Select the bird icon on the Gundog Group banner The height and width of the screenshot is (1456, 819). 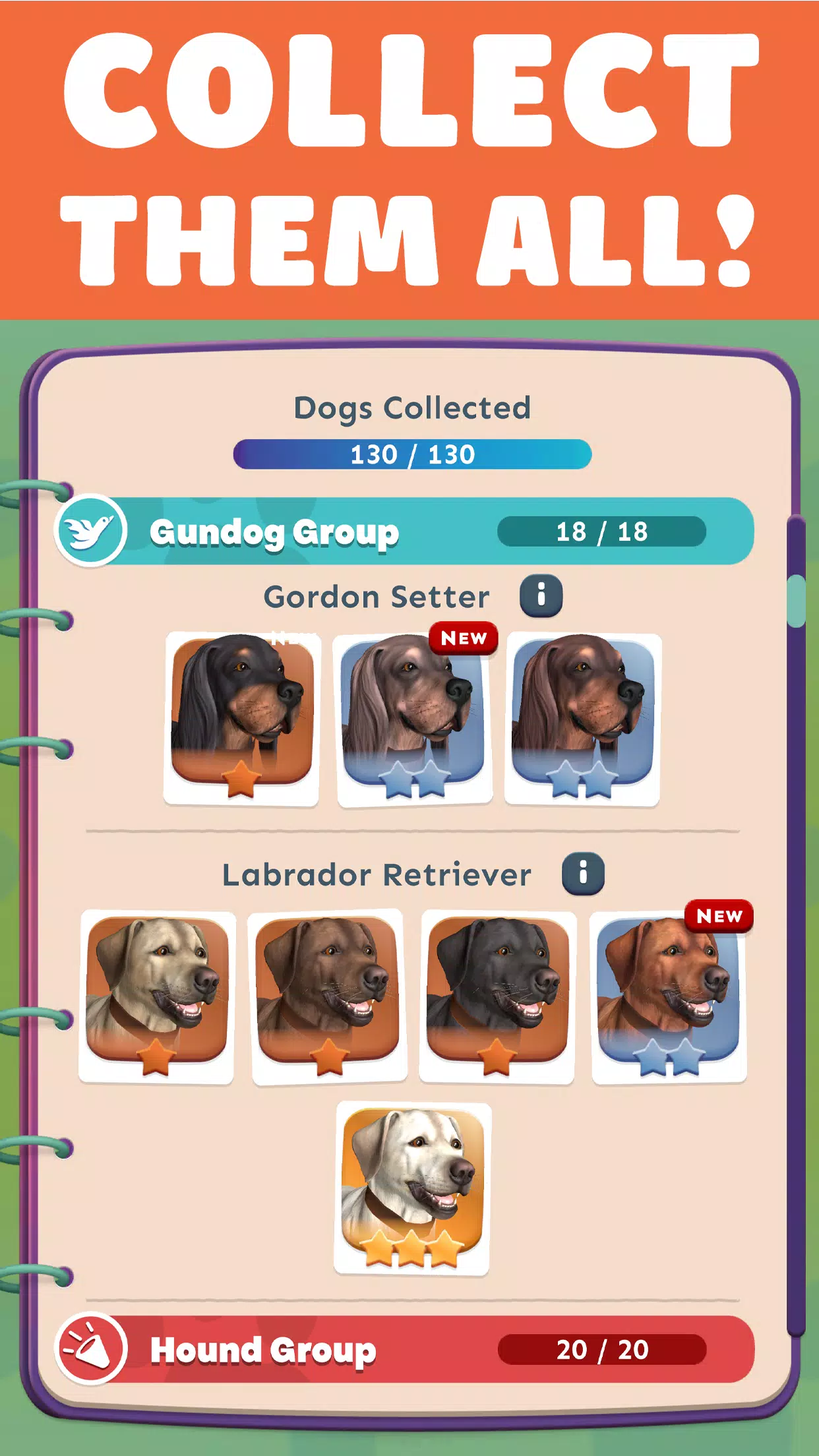94,533
